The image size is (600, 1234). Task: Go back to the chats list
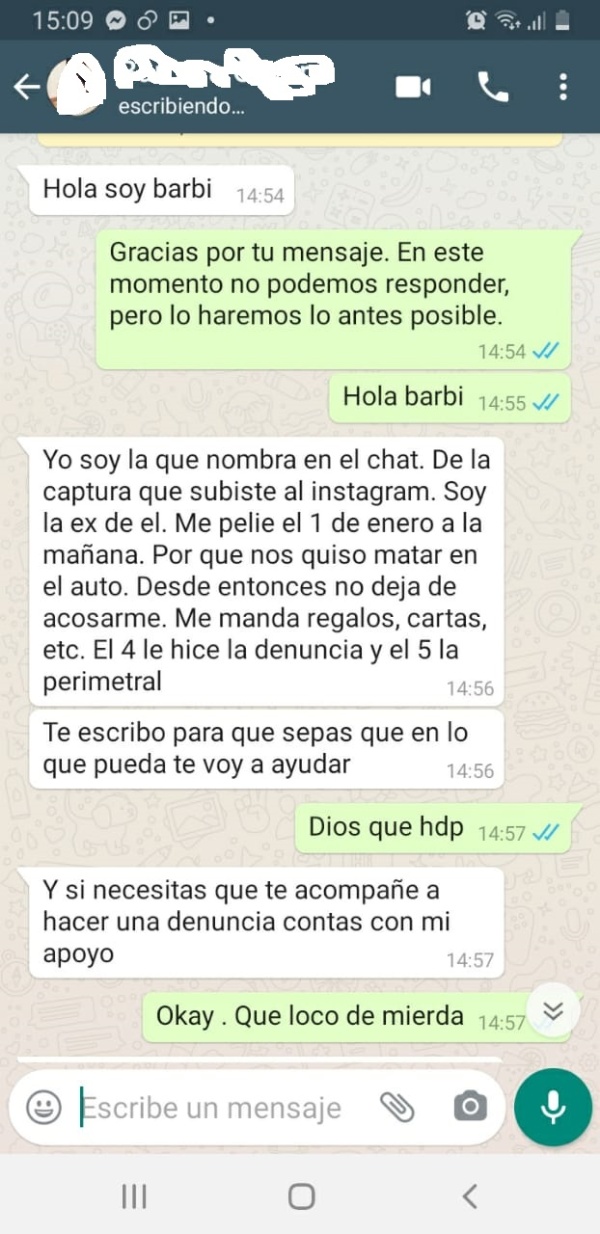[26, 87]
